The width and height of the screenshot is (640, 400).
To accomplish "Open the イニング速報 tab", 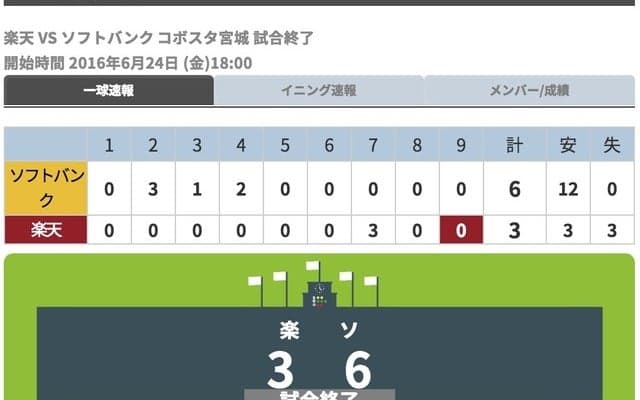I will point(319,91).
